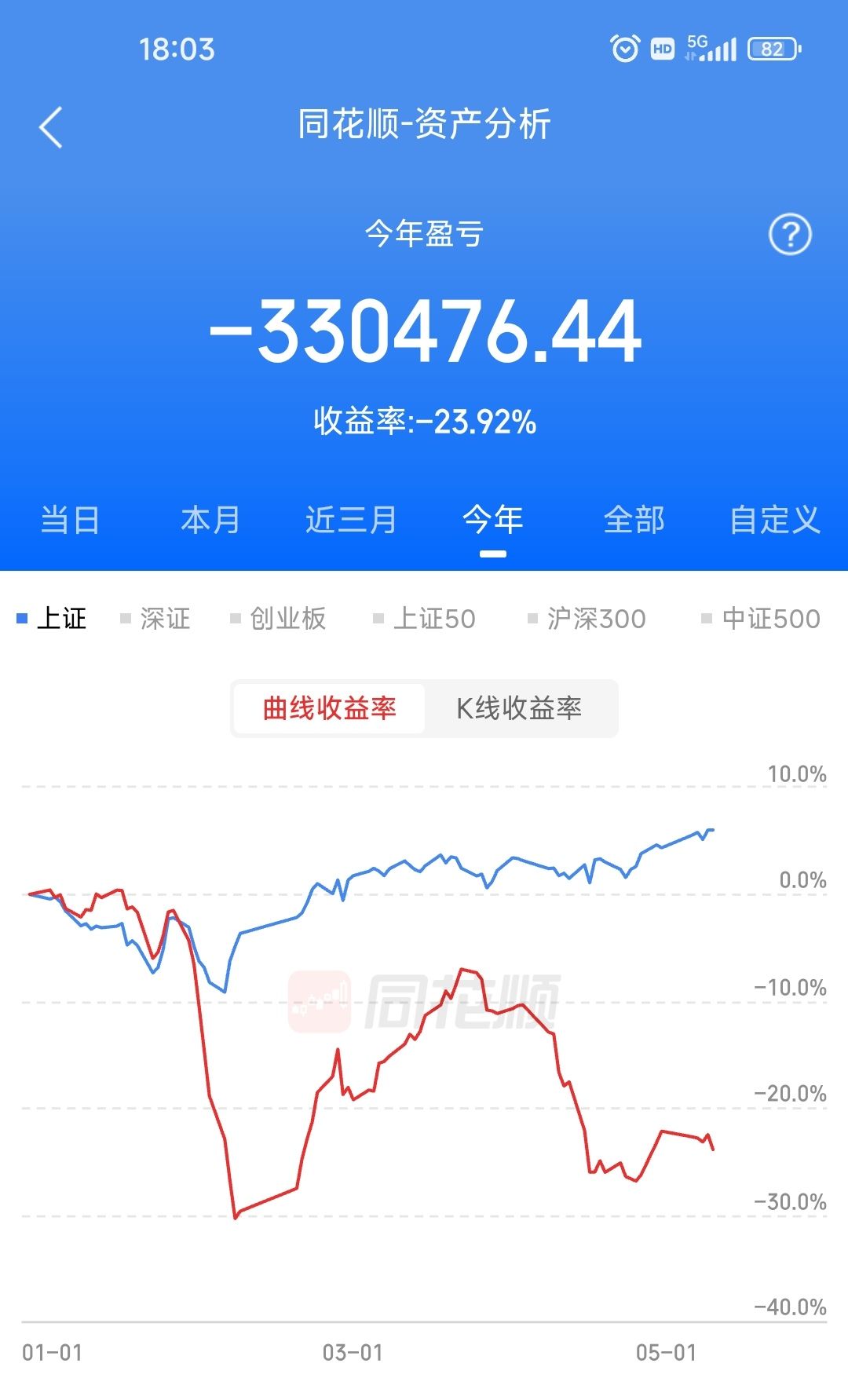The image size is (848, 1400).
Task: Switch to the 当日 tab
Action: (x=71, y=520)
